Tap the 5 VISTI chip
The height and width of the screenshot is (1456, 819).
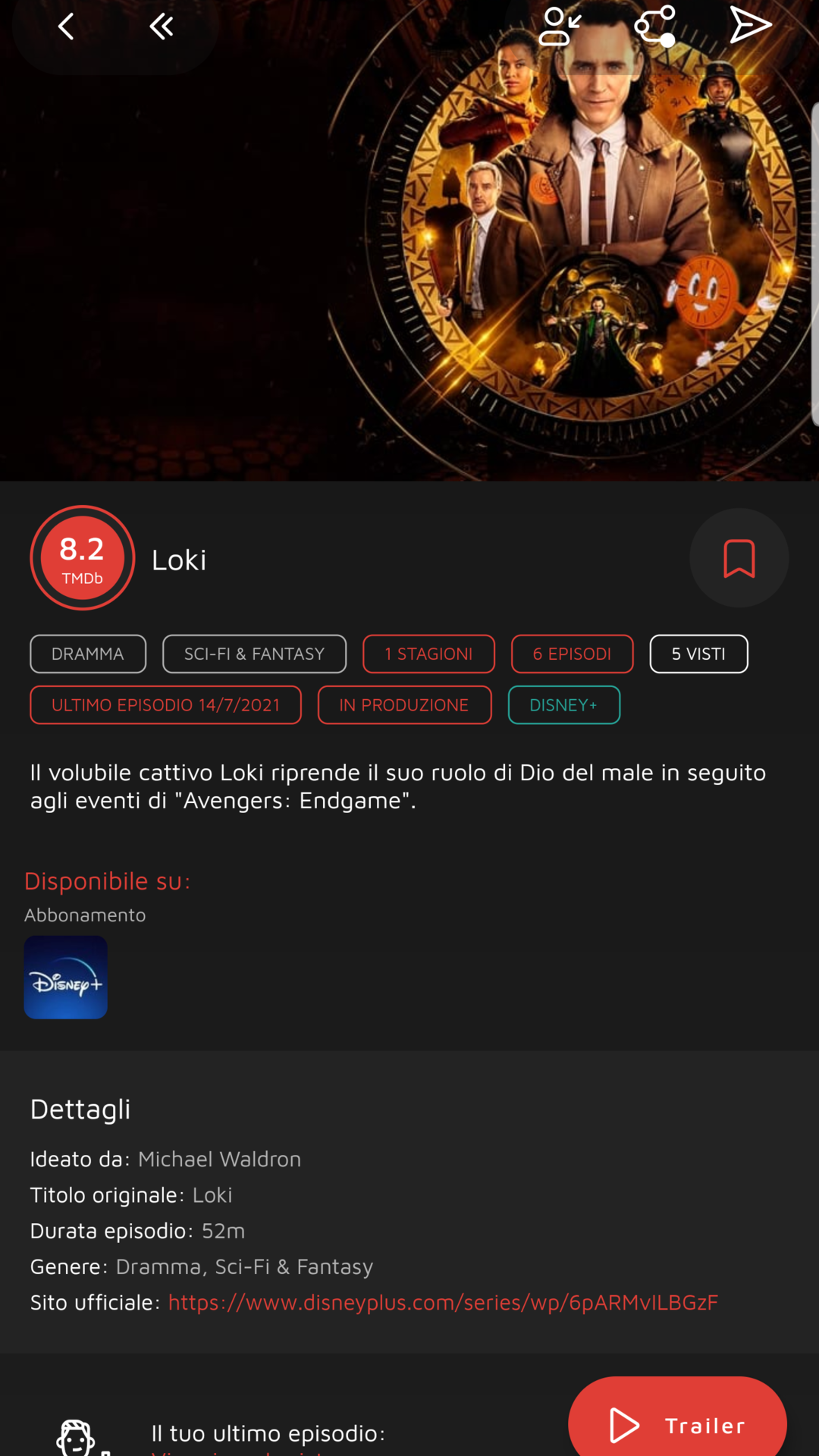click(x=698, y=654)
